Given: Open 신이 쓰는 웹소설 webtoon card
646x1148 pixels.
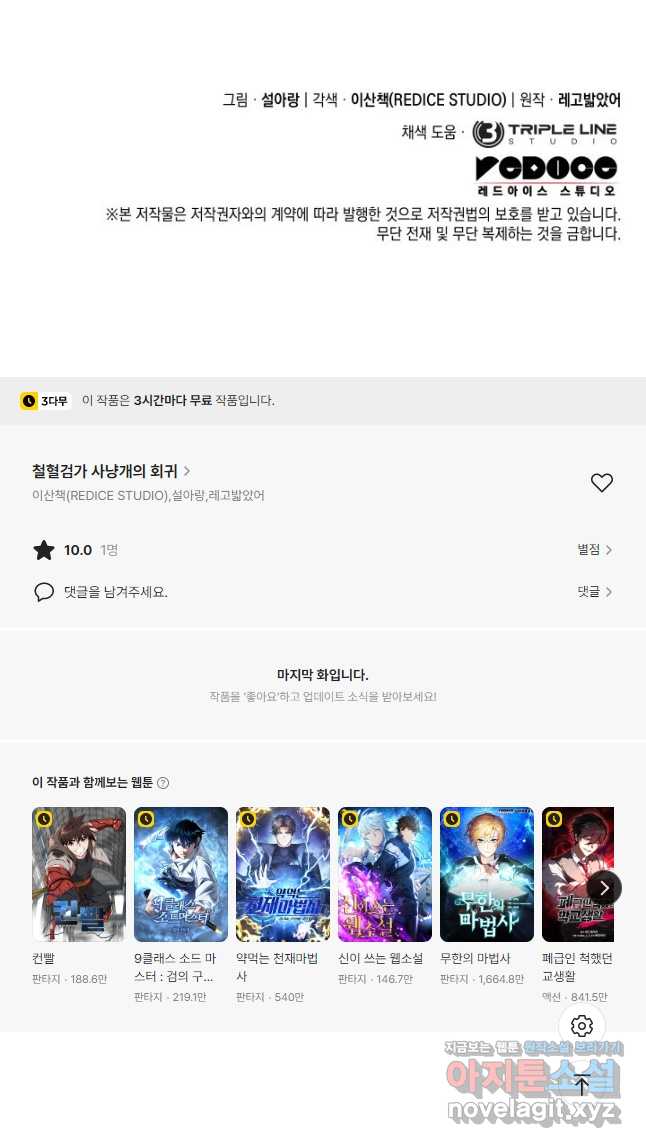Looking at the screenshot, I should (385, 874).
